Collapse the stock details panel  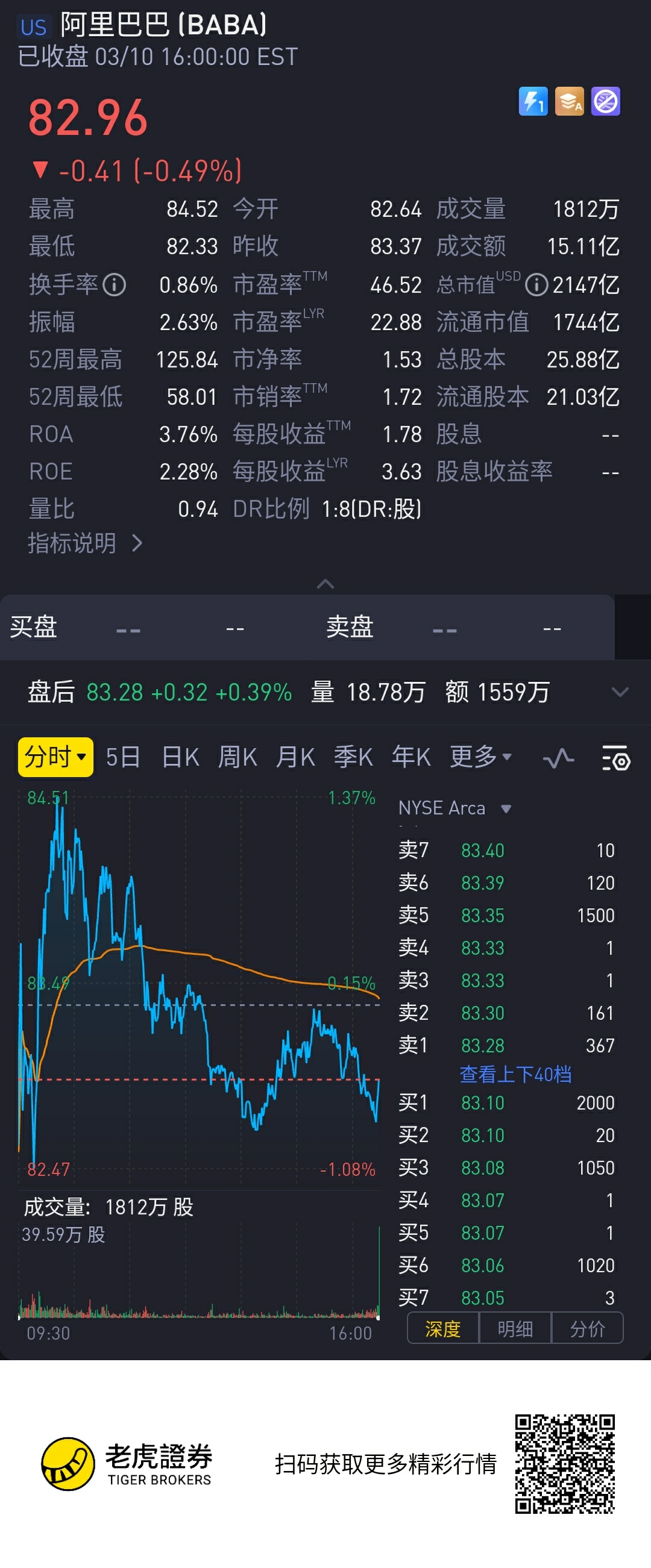[x=325, y=584]
